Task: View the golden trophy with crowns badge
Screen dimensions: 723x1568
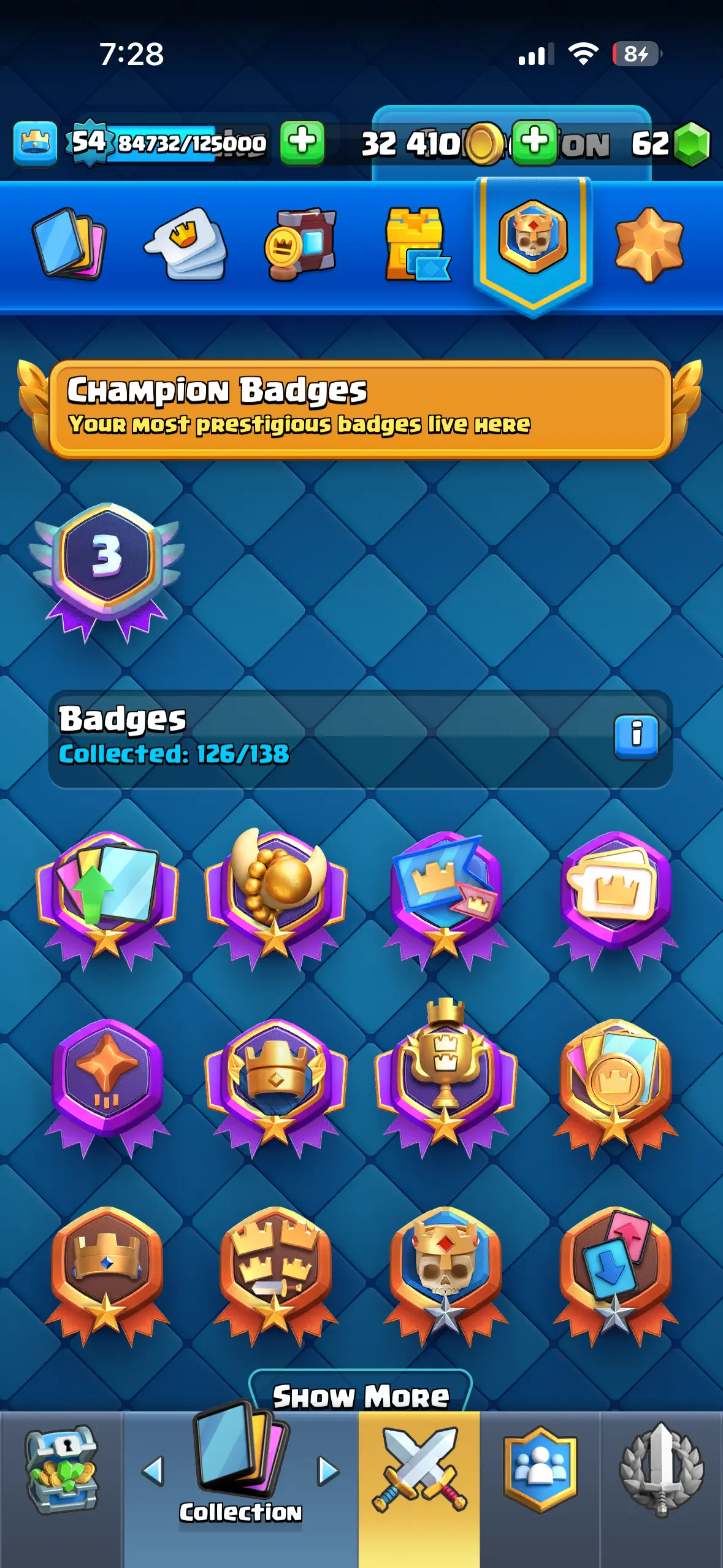Action: (x=446, y=1077)
